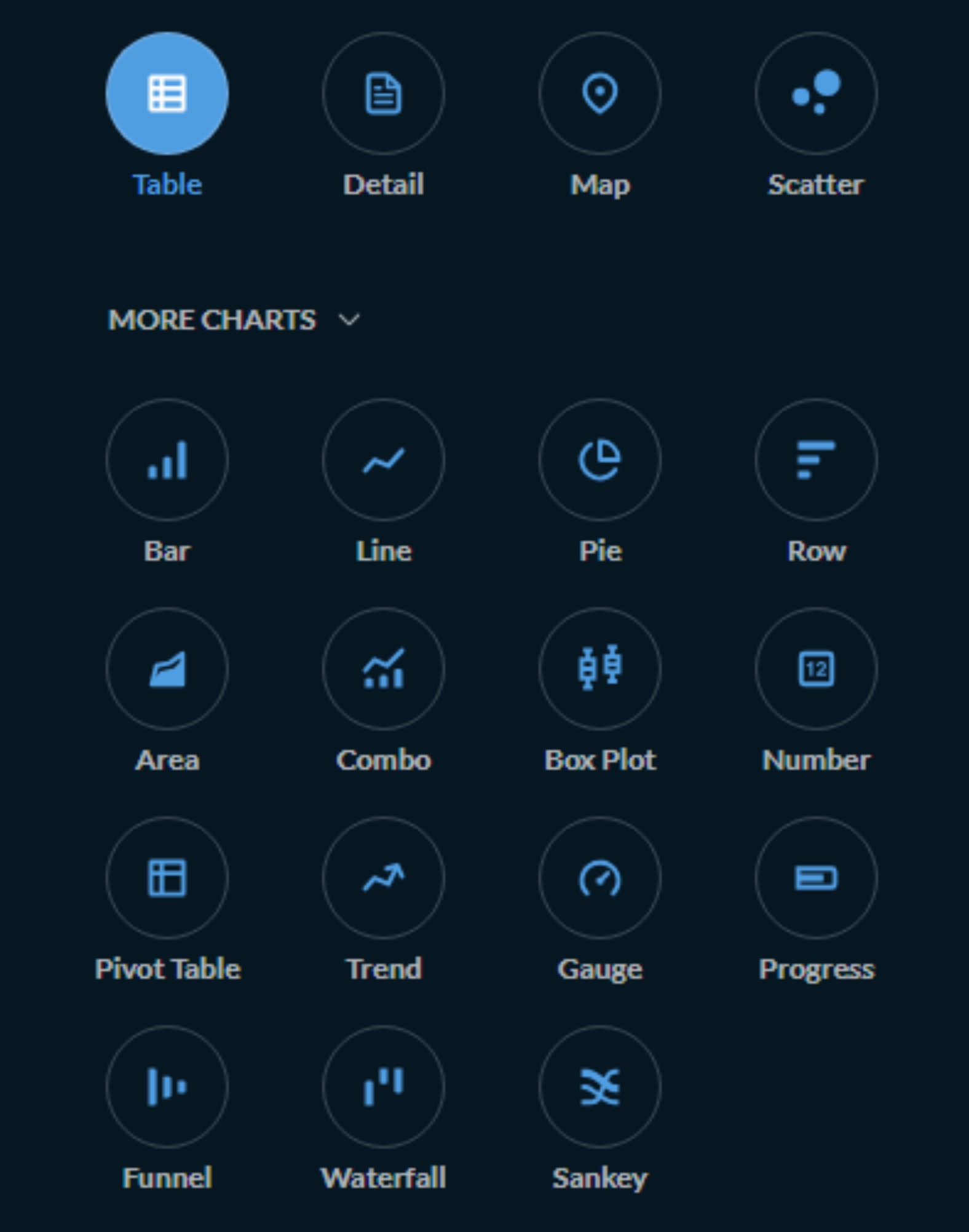Select the Table visualization
The width and height of the screenshot is (969, 1232).
coord(167,93)
